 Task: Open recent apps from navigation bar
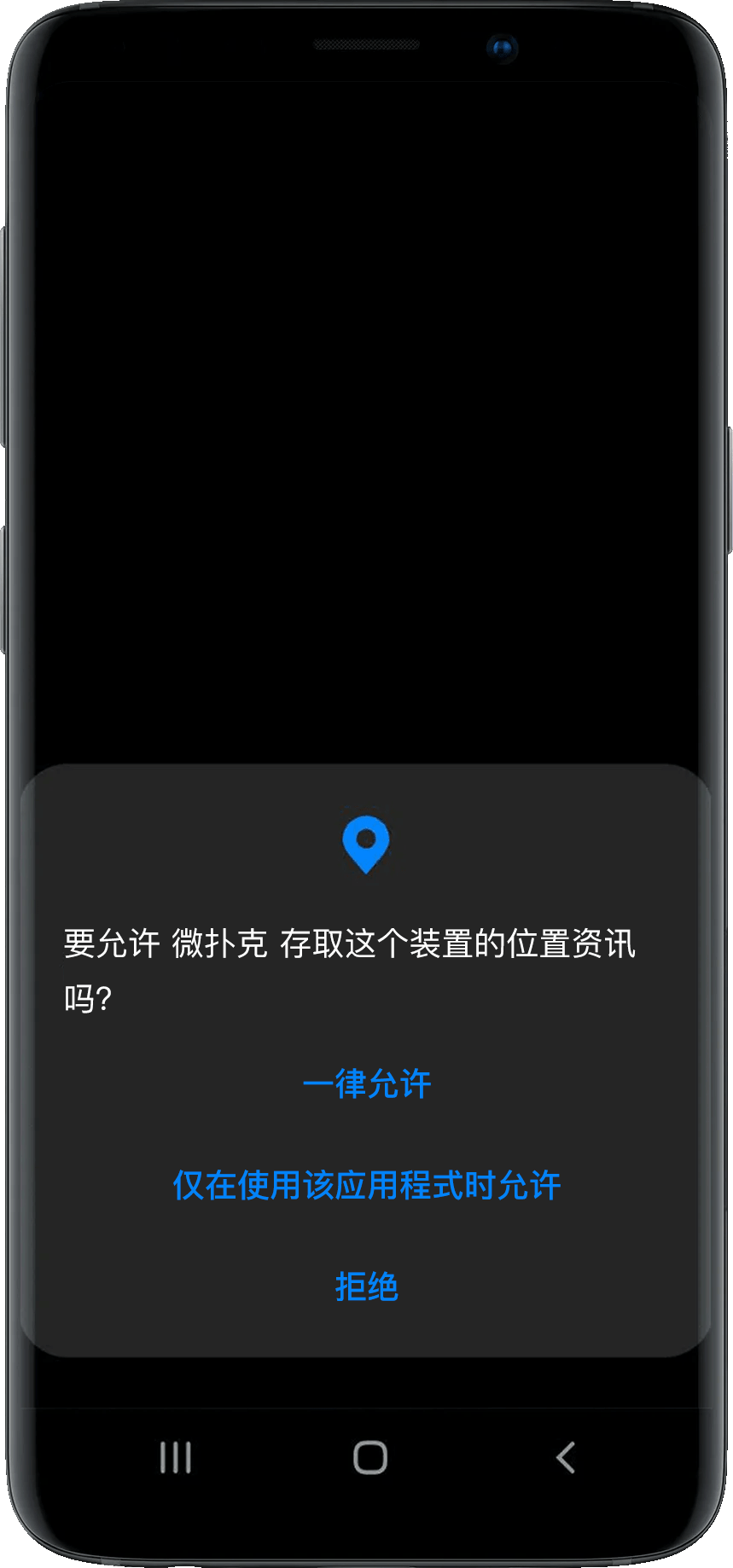pyautogui.click(x=176, y=1457)
